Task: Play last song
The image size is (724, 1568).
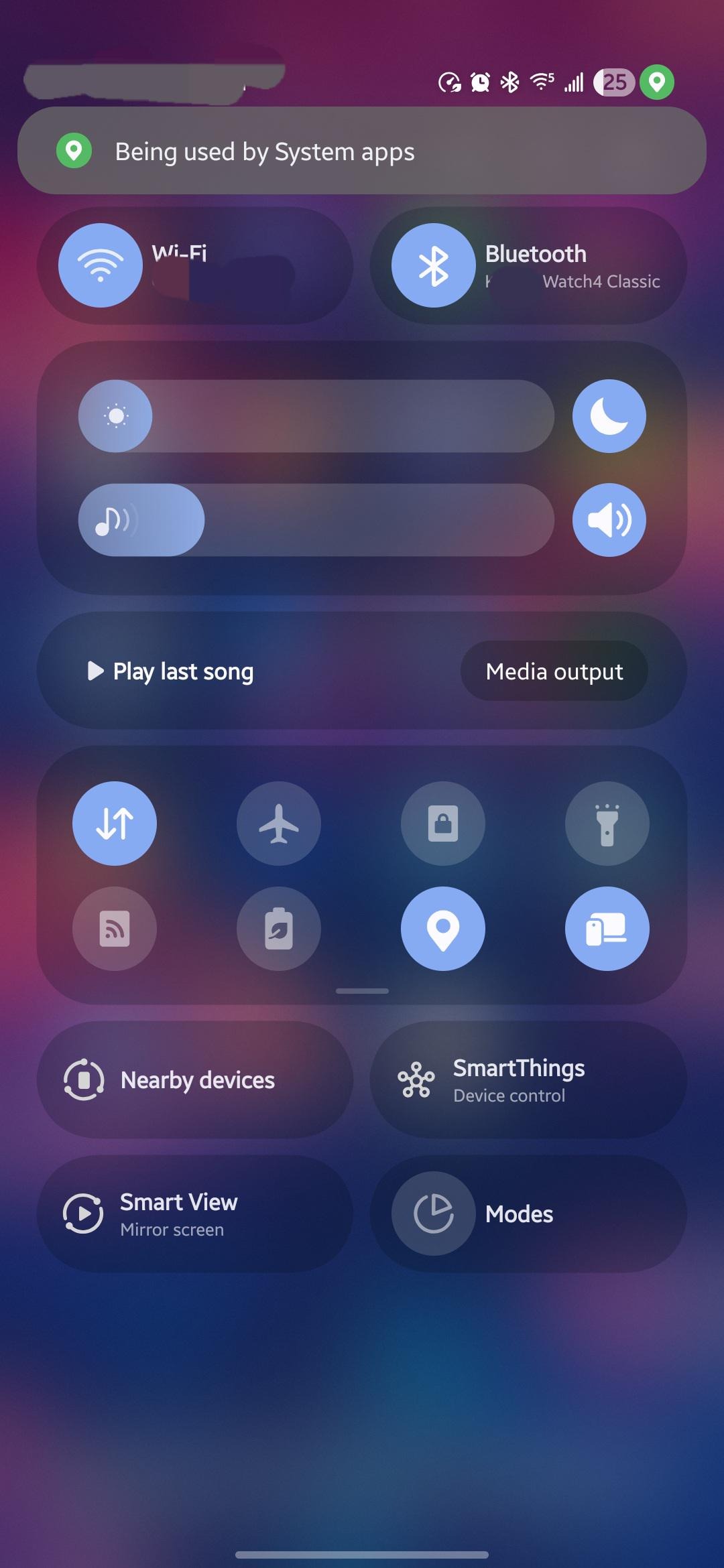Action: [x=170, y=671]
